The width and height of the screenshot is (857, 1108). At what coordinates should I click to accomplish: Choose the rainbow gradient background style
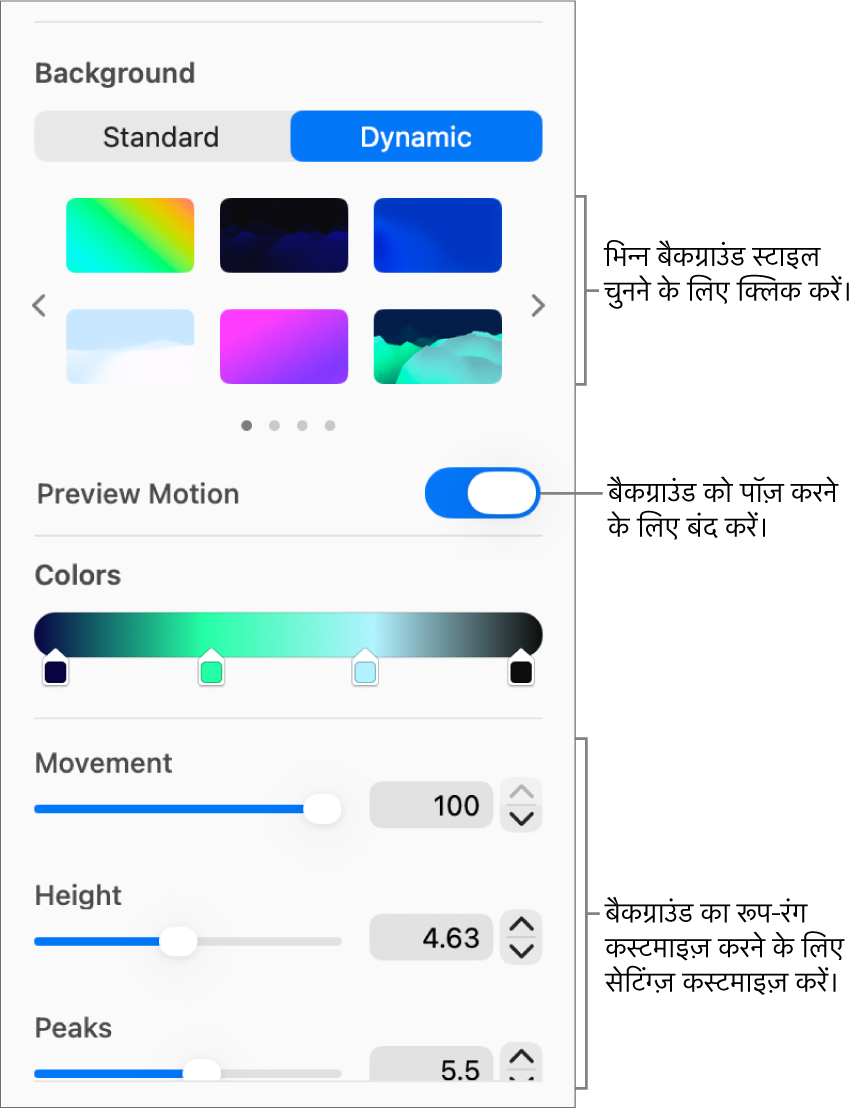point(130,236)
